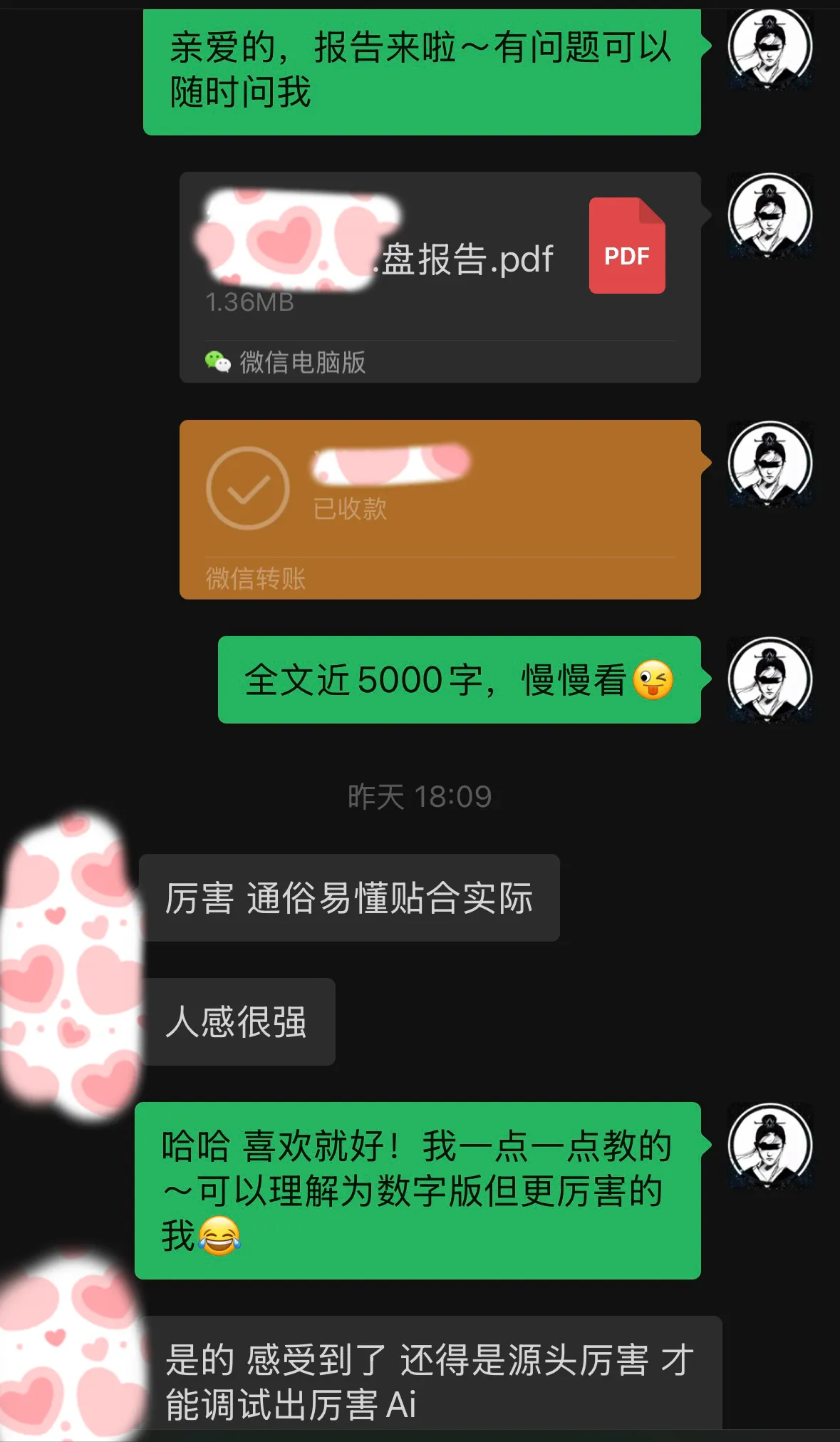
Task: Click the 昨天 18:09 timestamp
Action: point(420,796)
